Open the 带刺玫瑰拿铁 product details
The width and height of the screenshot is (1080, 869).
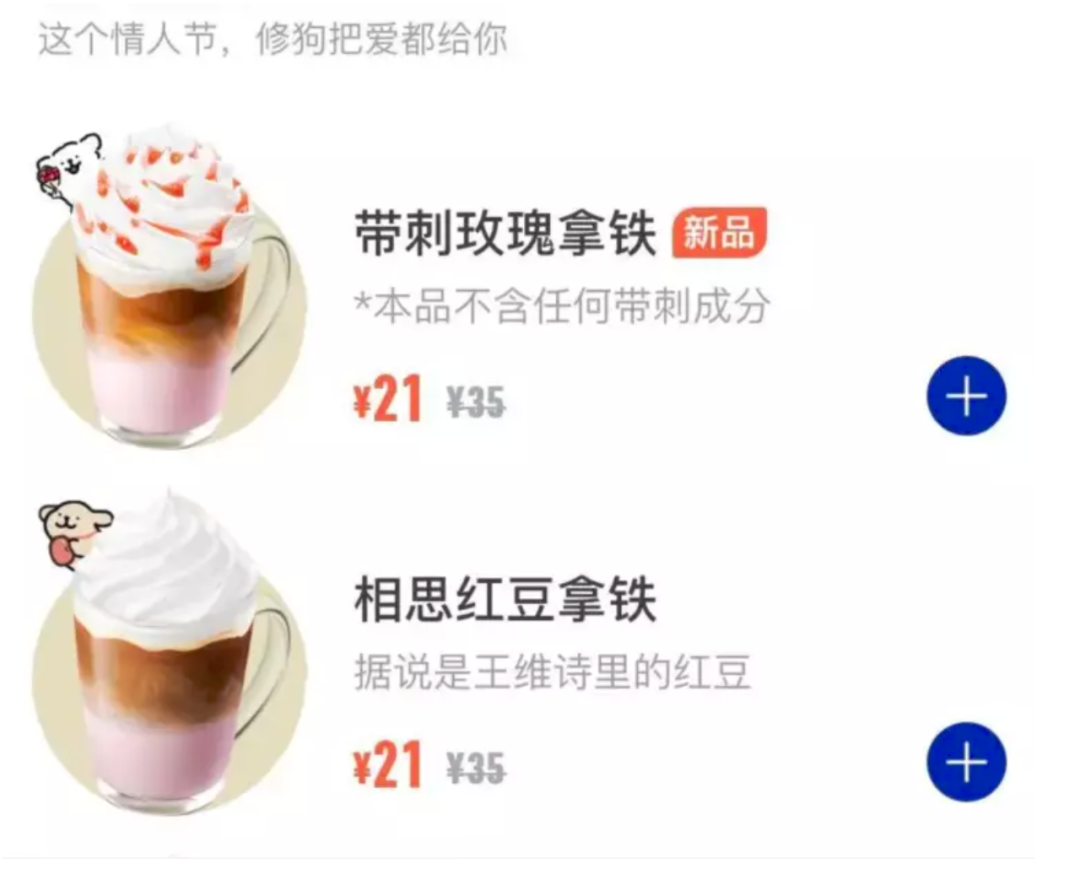(505, 235)
